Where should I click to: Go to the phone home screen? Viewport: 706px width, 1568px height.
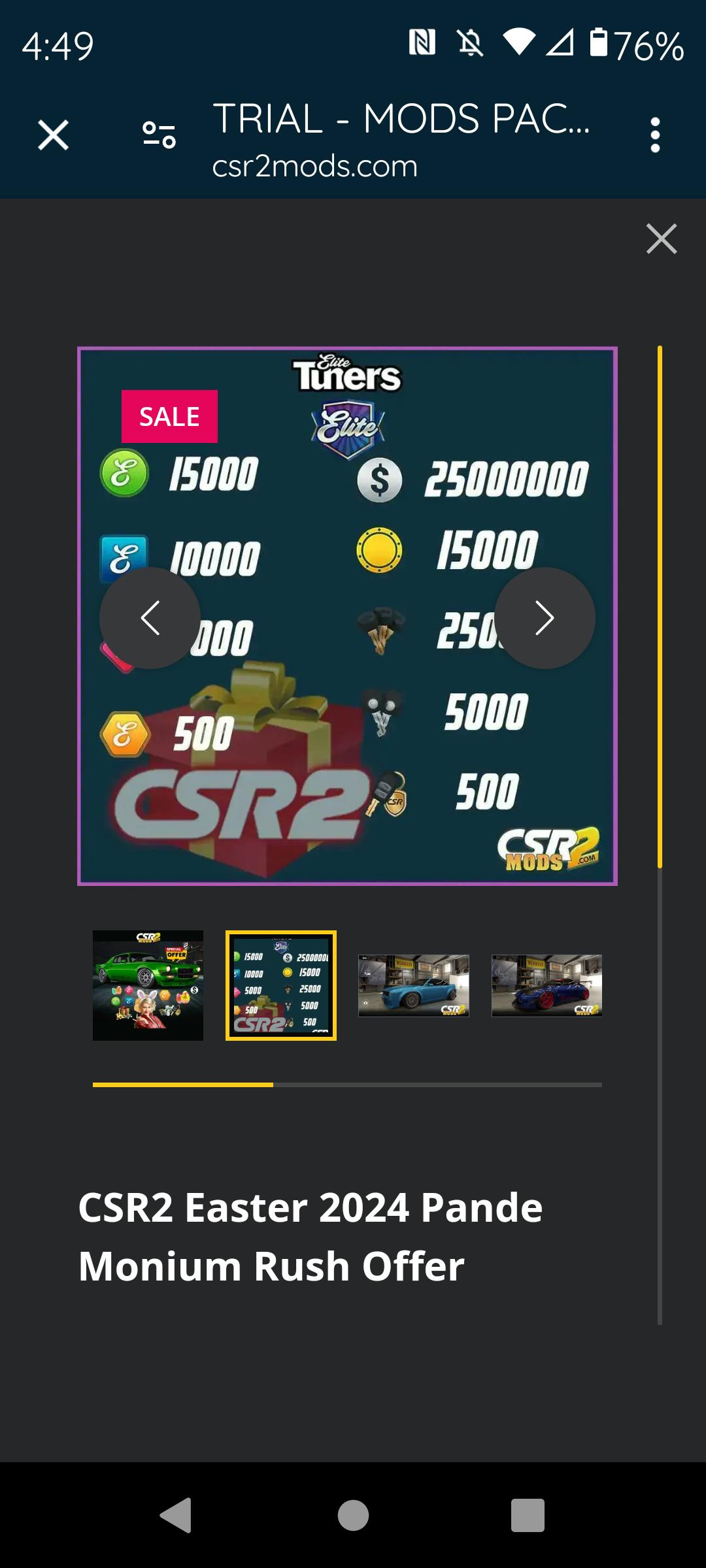pos(353,1514)
